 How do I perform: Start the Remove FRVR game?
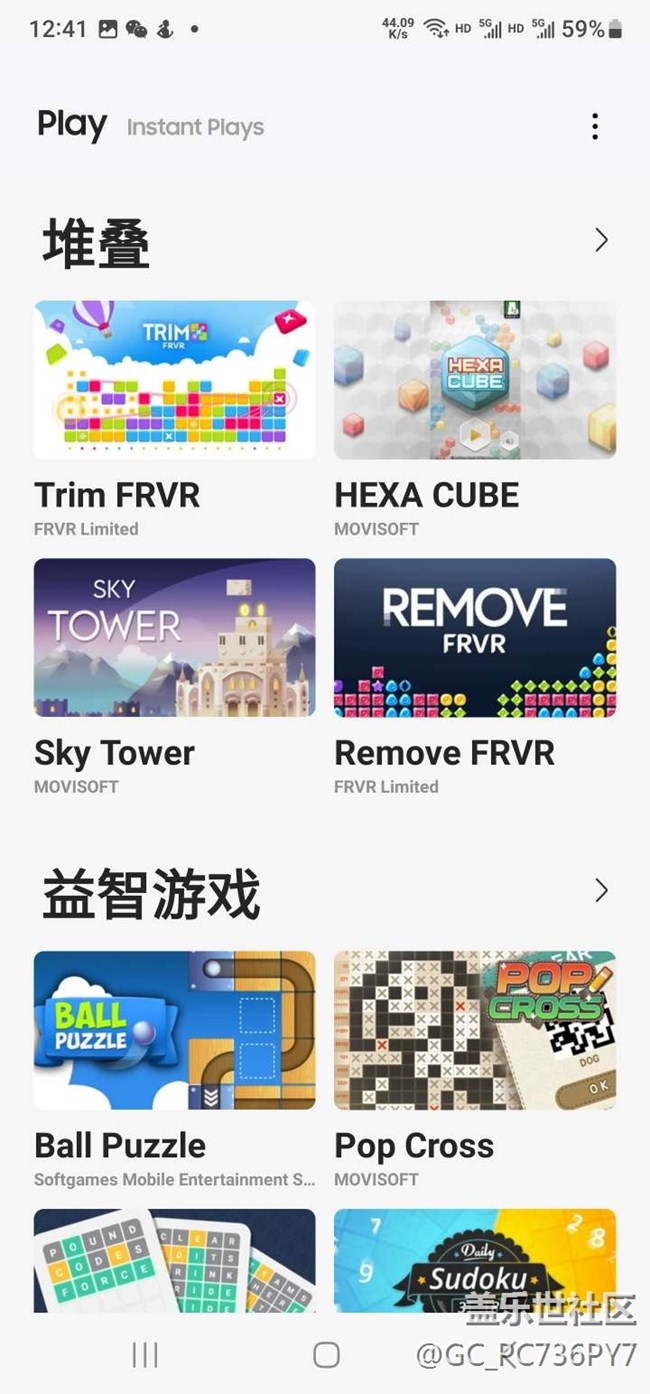point(475,638)
